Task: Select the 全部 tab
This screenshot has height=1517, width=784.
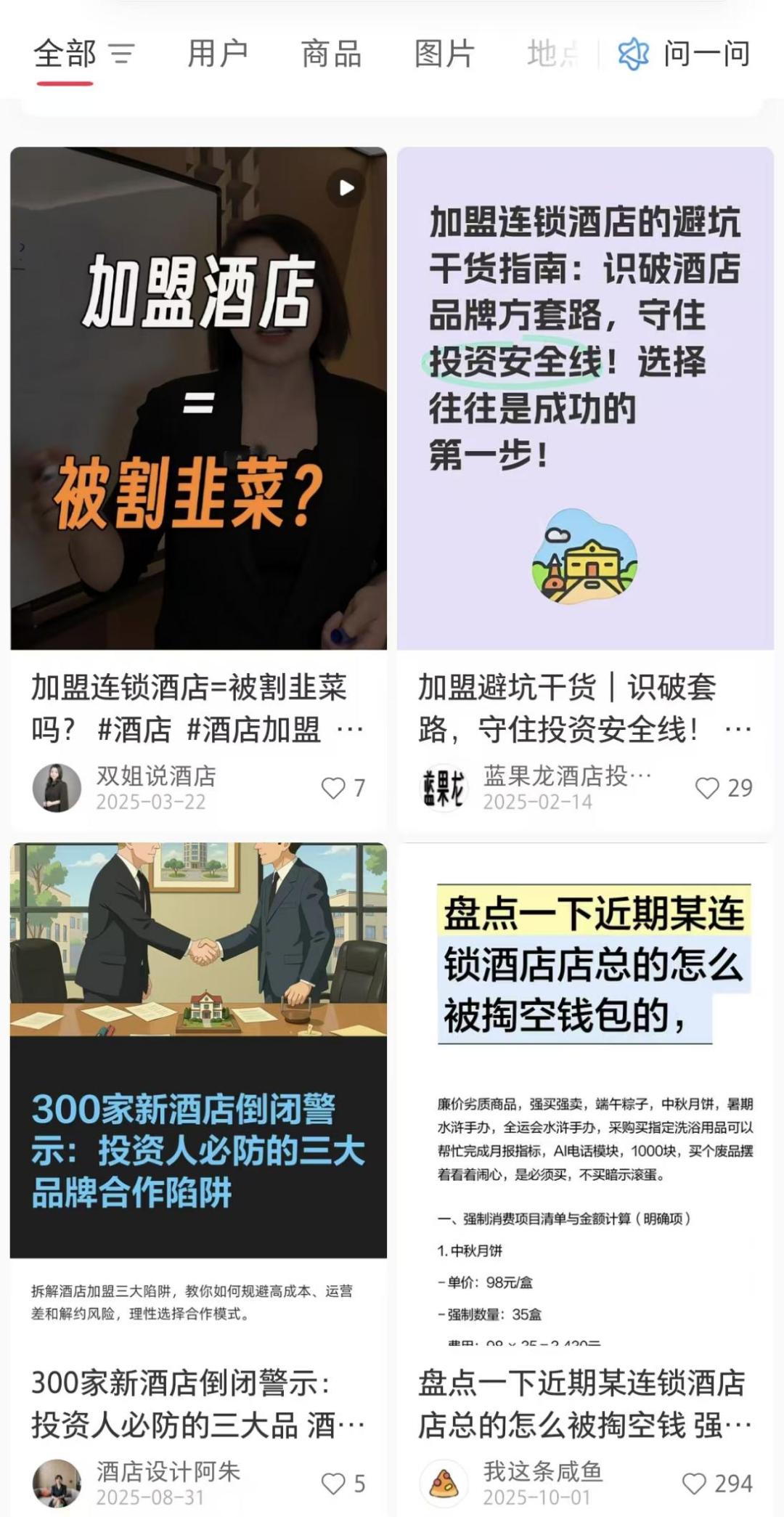Action: tap(65, 54)
